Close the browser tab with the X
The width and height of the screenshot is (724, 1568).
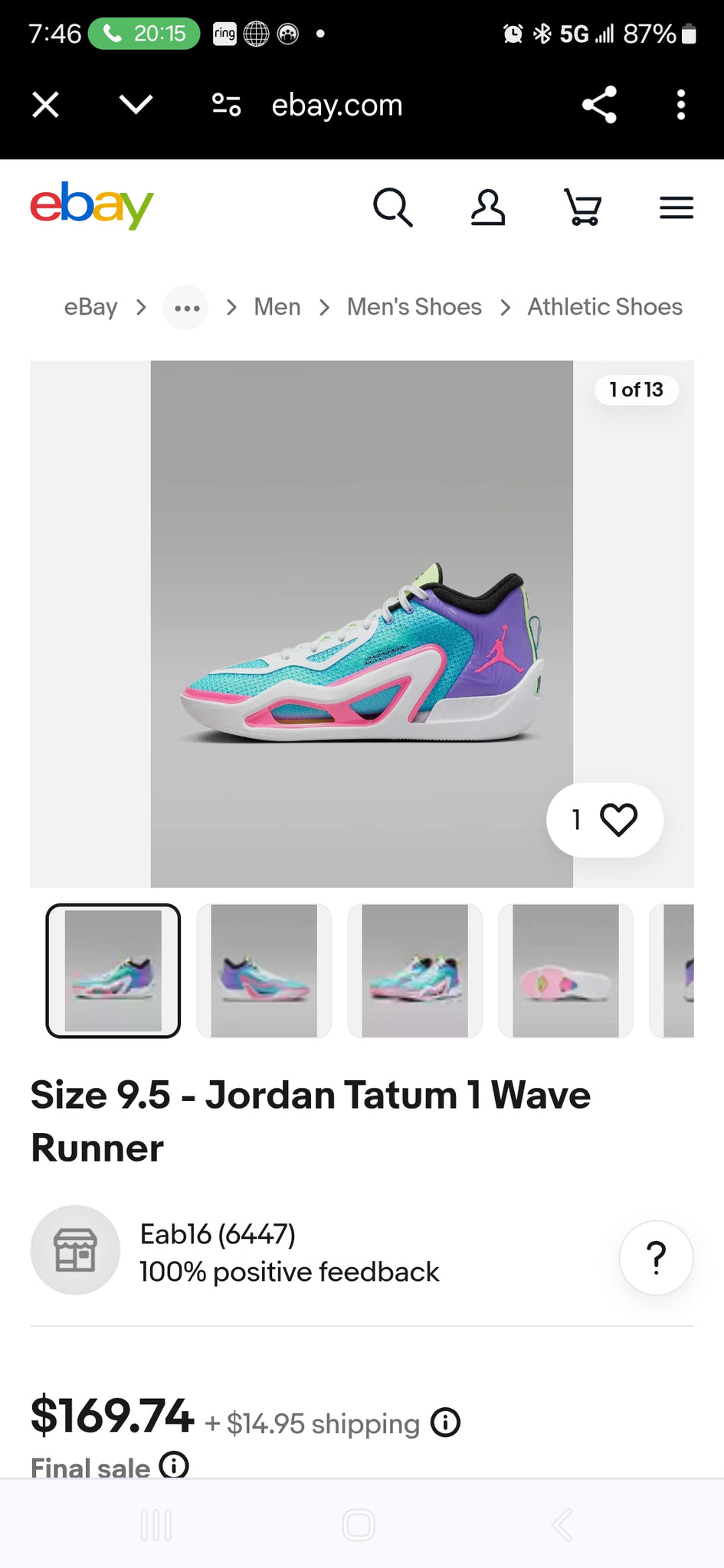46,105
